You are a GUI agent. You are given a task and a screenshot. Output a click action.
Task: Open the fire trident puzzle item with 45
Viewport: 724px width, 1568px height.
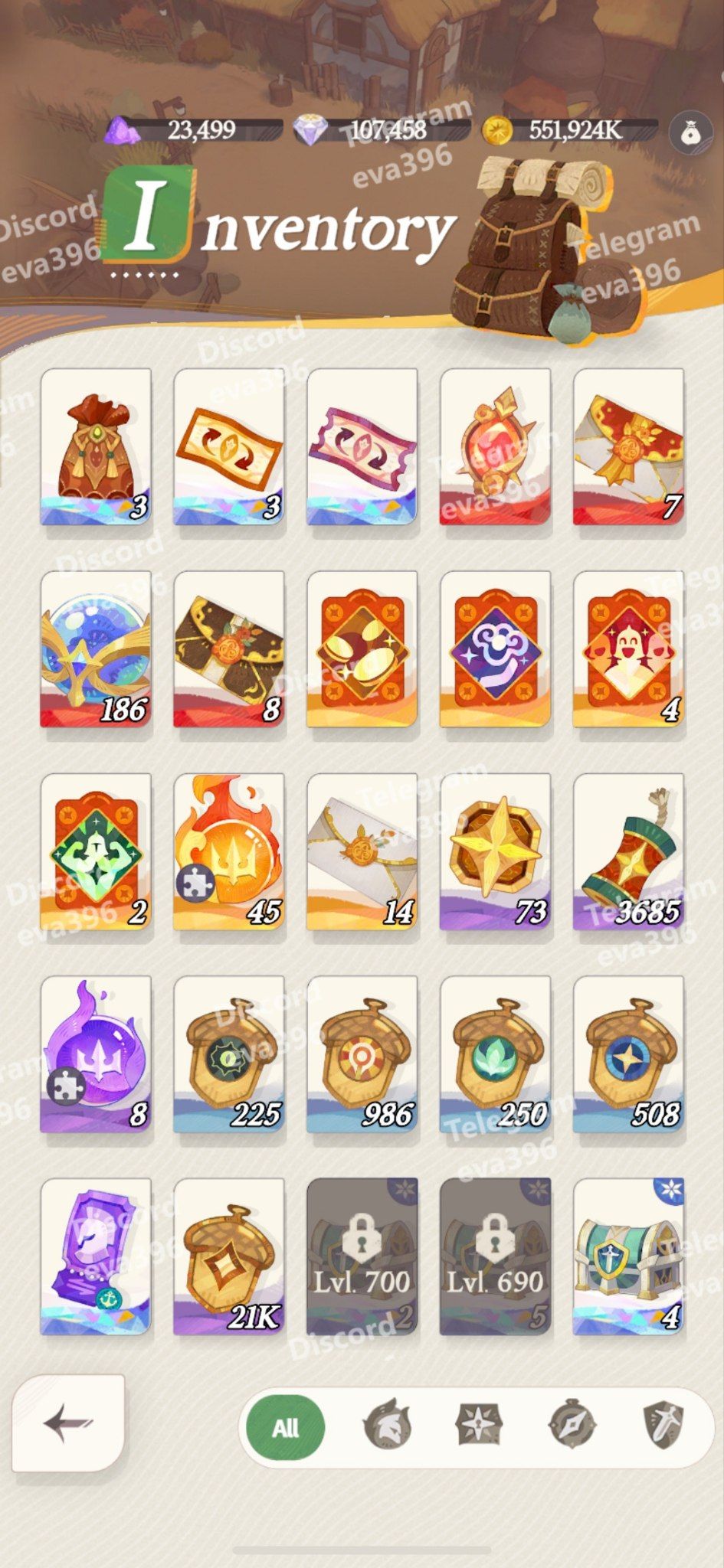(x=229, y=851)
